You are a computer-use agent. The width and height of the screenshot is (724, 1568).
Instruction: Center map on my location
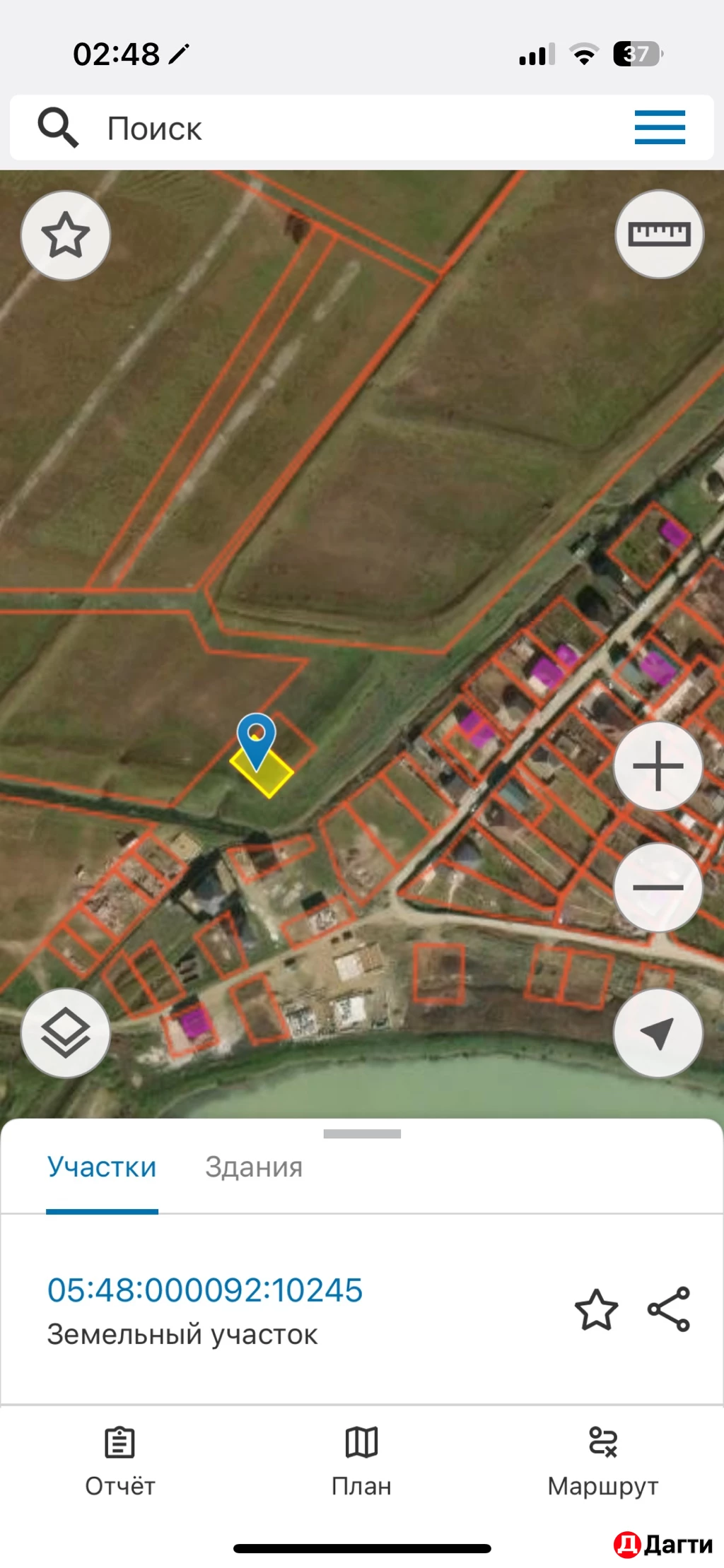[658, 1033]
